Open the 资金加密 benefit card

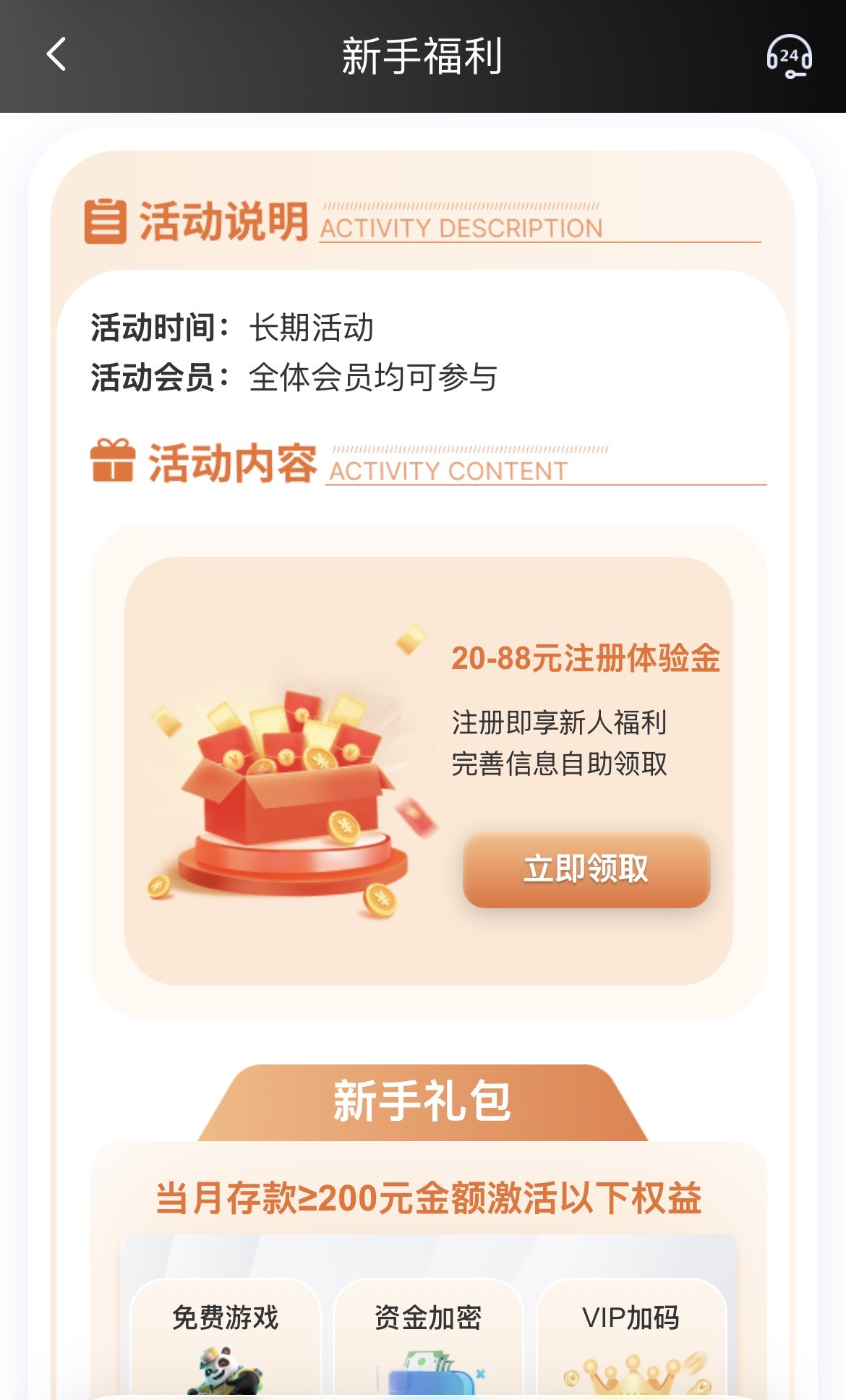click(x=428, y=1336)
